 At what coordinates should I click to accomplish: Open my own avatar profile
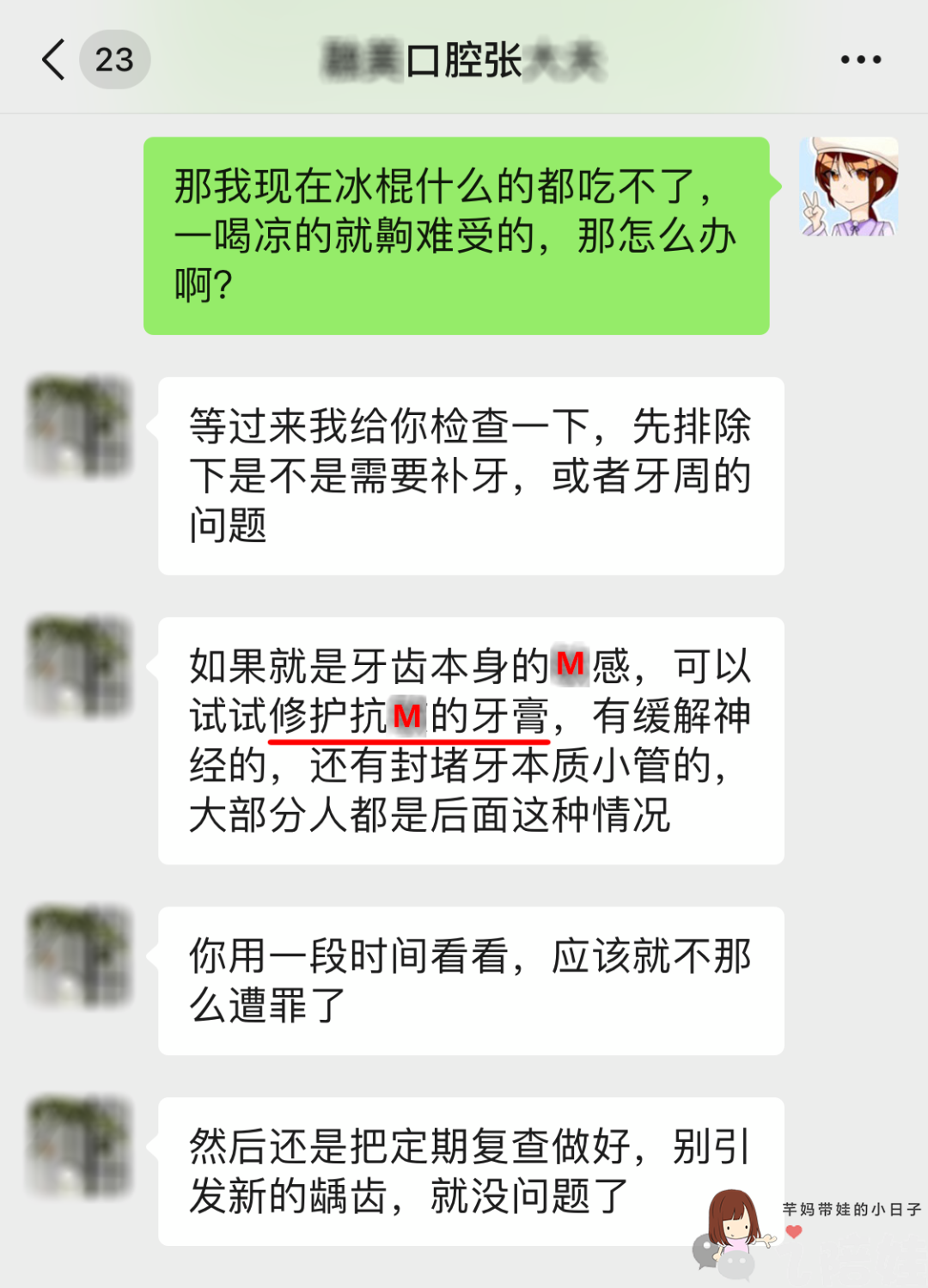click(848, 186)
